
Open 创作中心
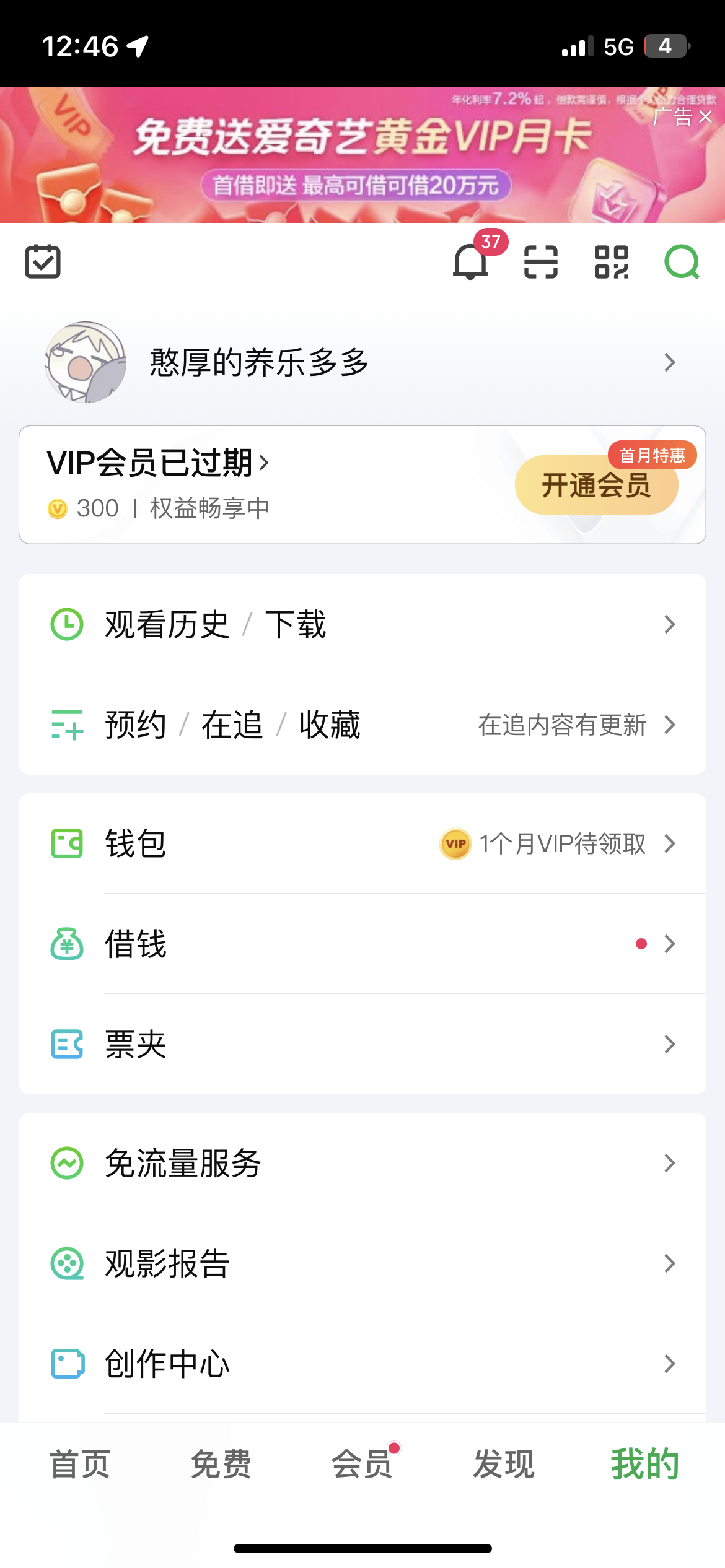(x=362, y=1364)
